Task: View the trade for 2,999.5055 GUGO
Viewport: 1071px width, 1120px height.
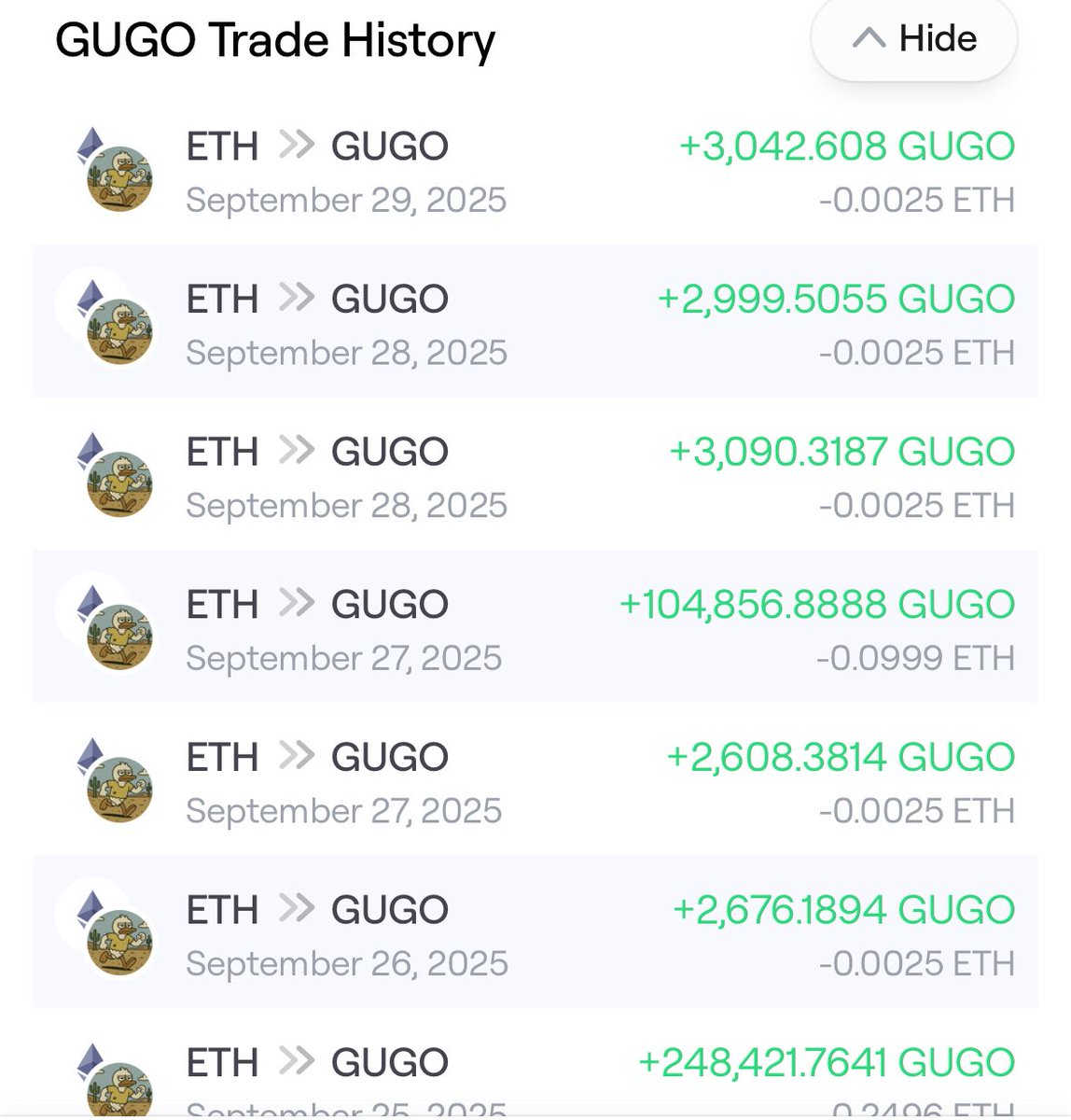Action: [535, 324]
